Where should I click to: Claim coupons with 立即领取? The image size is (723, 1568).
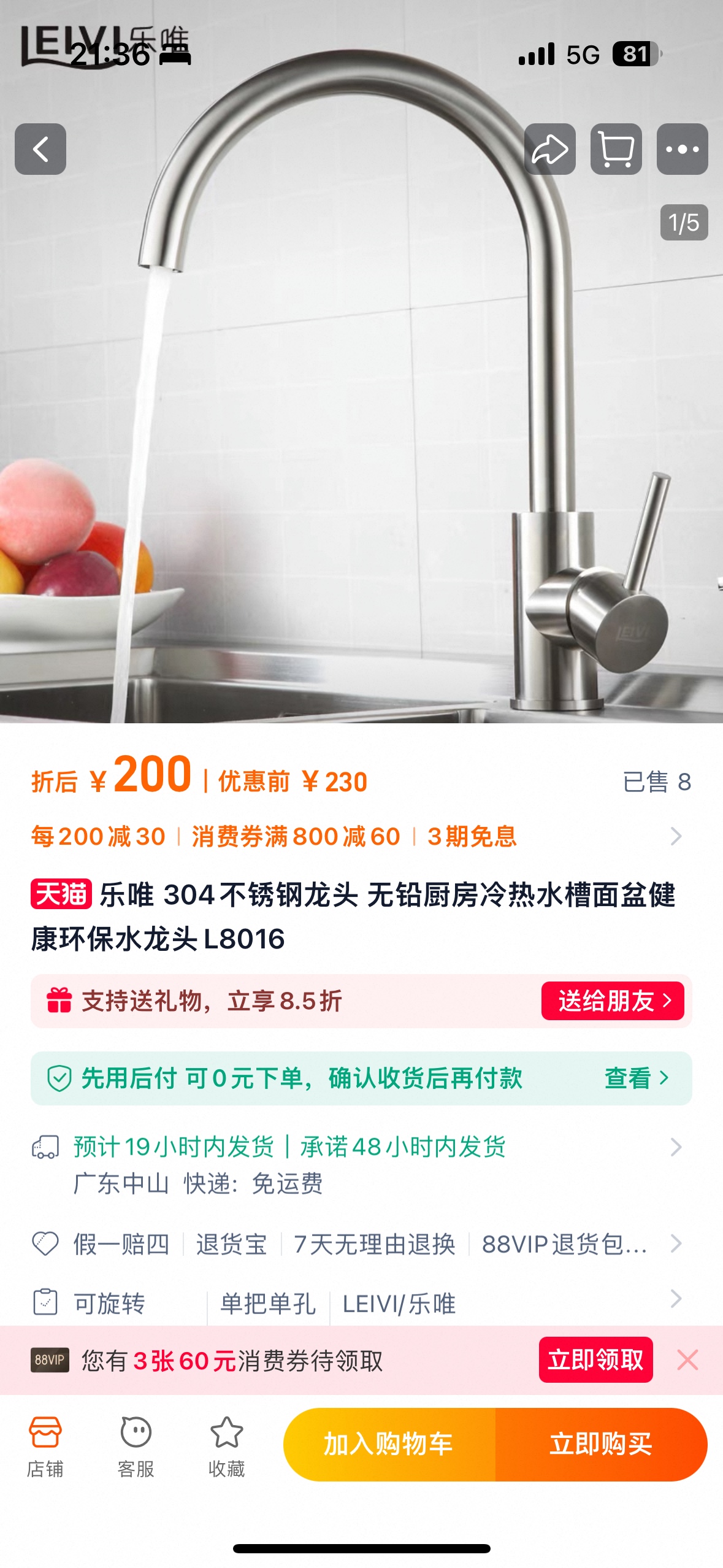(595, 1359)
